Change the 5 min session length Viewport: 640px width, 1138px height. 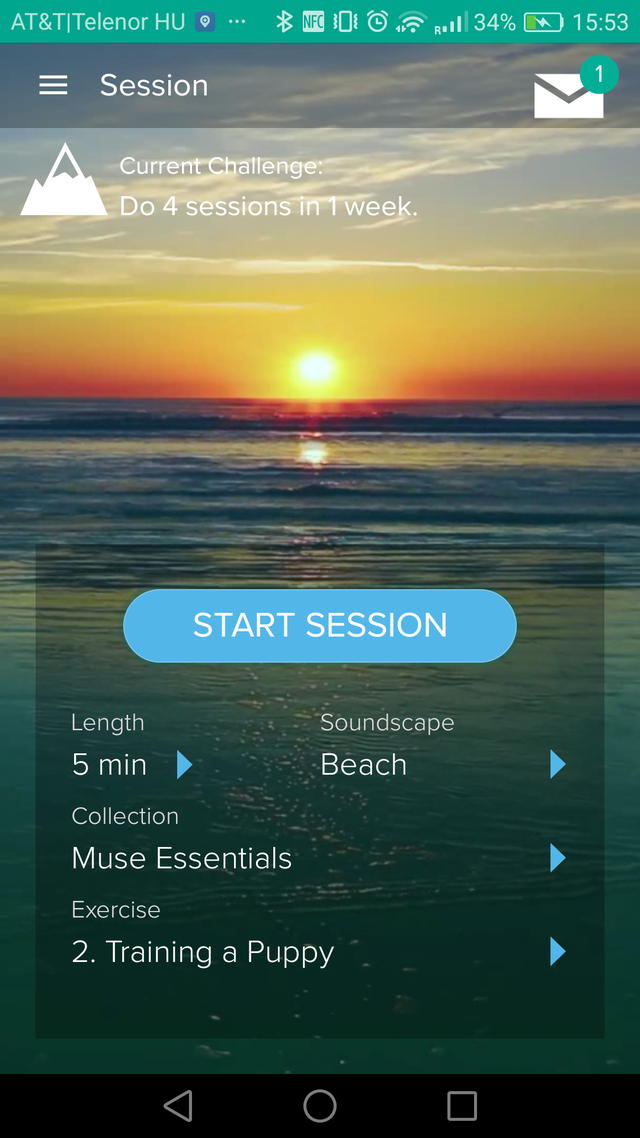(132, 765)
